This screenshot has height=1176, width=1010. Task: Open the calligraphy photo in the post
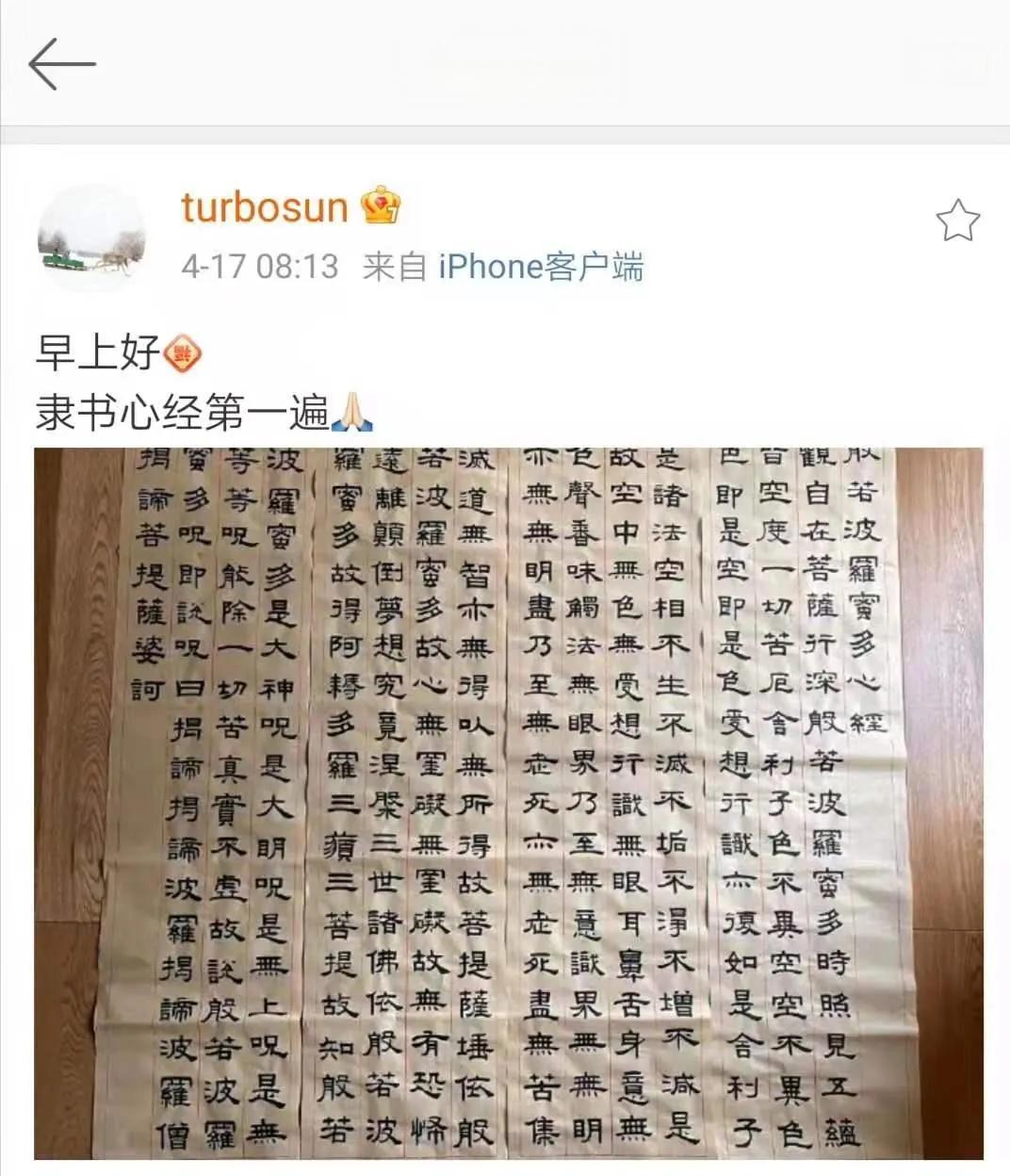[509, 803]
